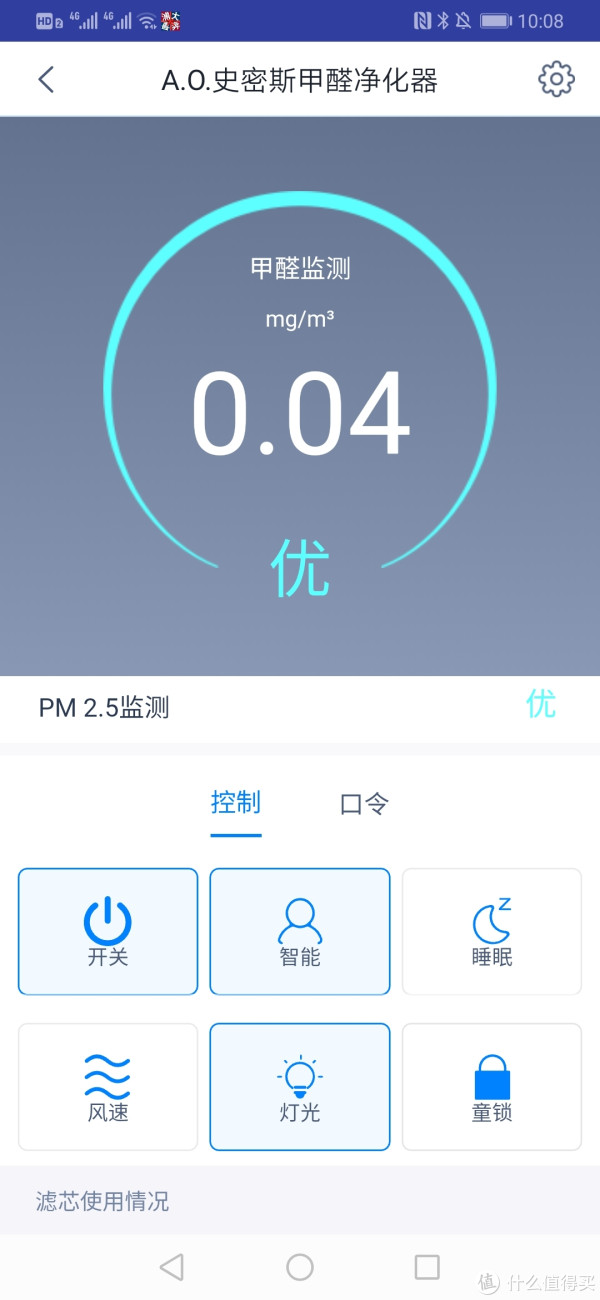Go back using the header arrow

pyautogui.click(x=46, y=80)
